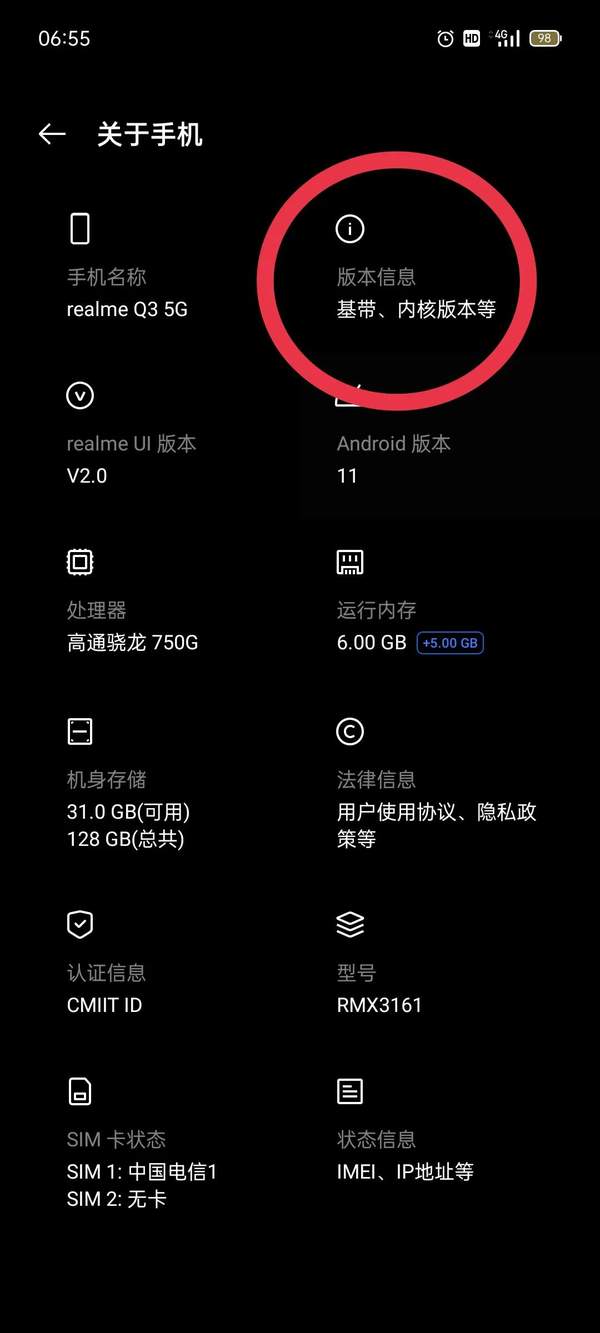Viewport: 600px width, 1333px height.
Task: Go back from 关于手机
Action: [x=52, y=134]
